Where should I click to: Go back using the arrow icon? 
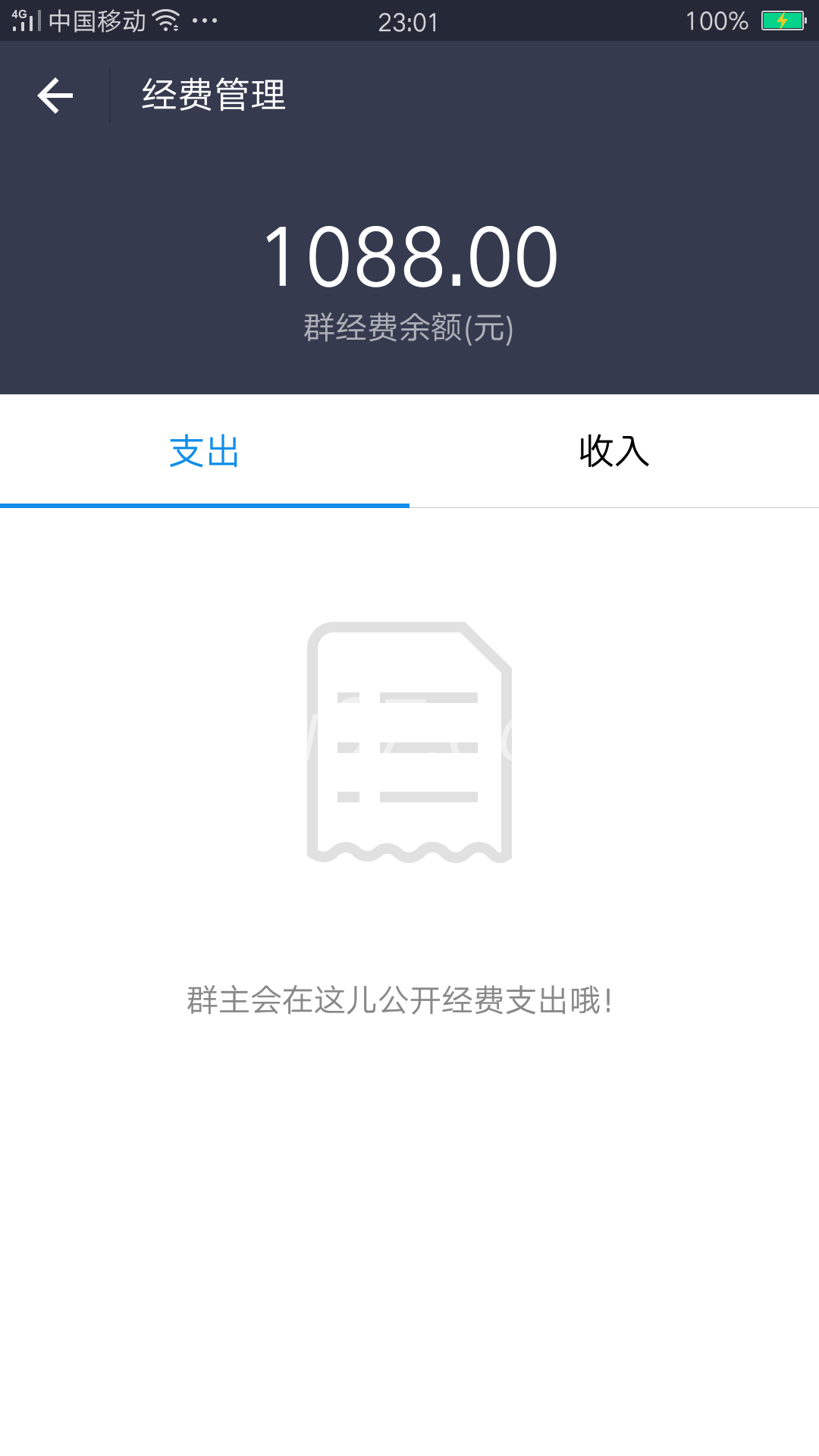coord(55,96)
